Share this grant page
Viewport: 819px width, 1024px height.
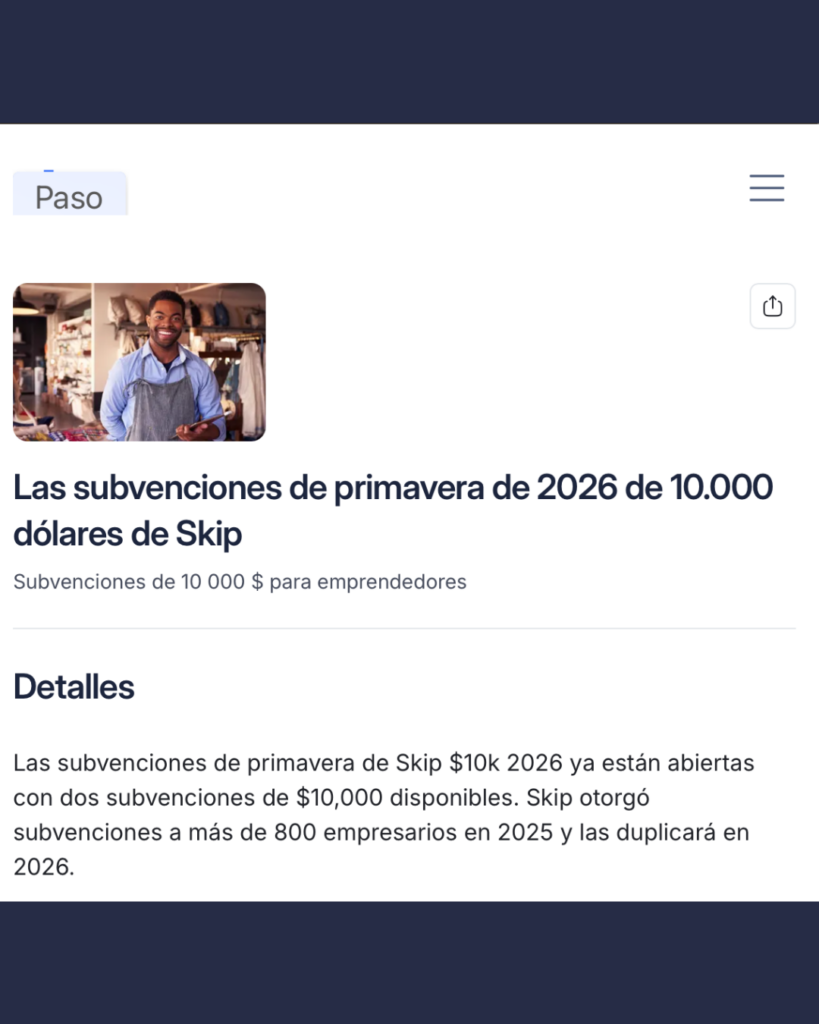[772, 306]
